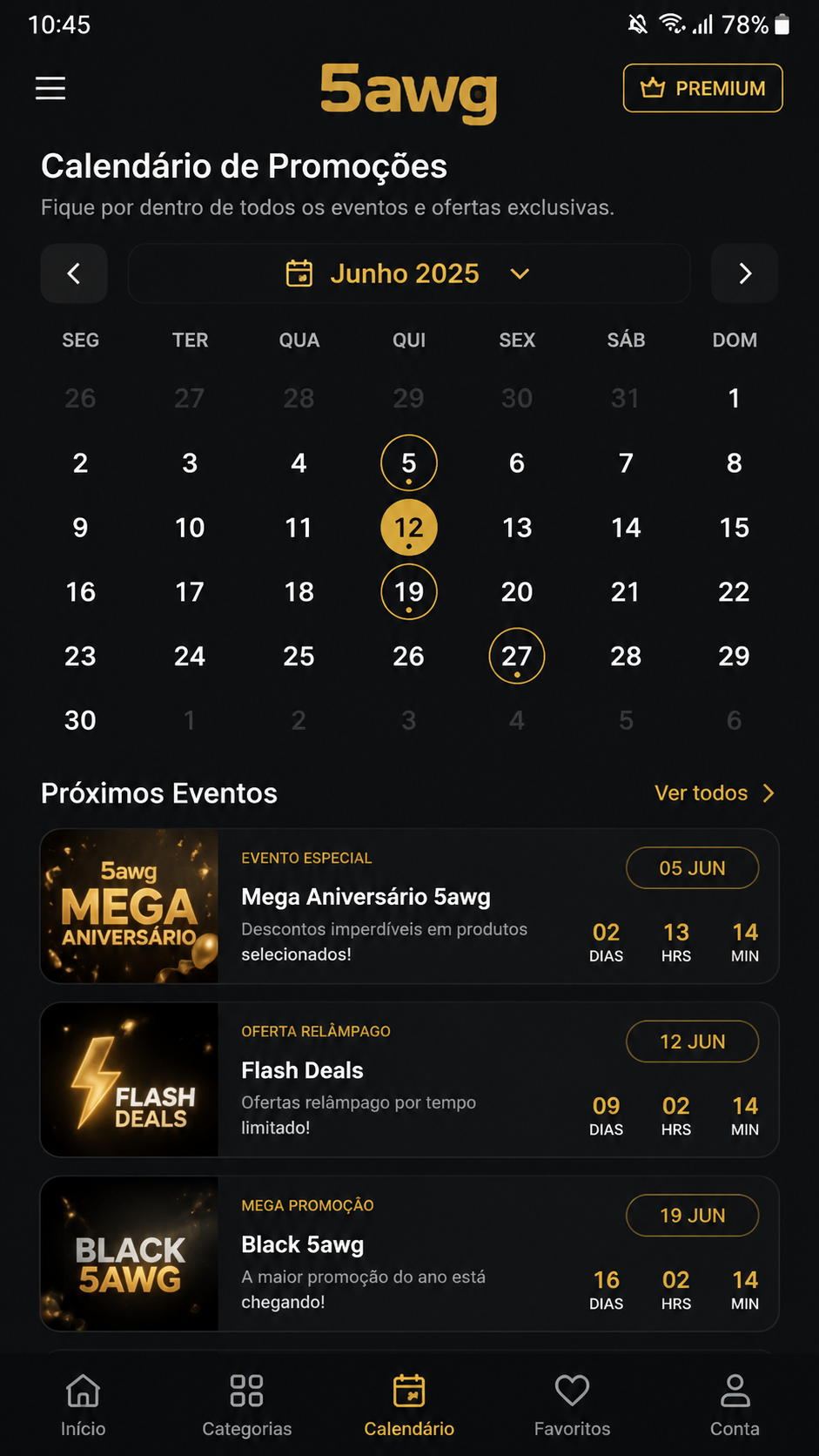
Task: Select June 19 on the calendar
Action: tap(409, 591)
